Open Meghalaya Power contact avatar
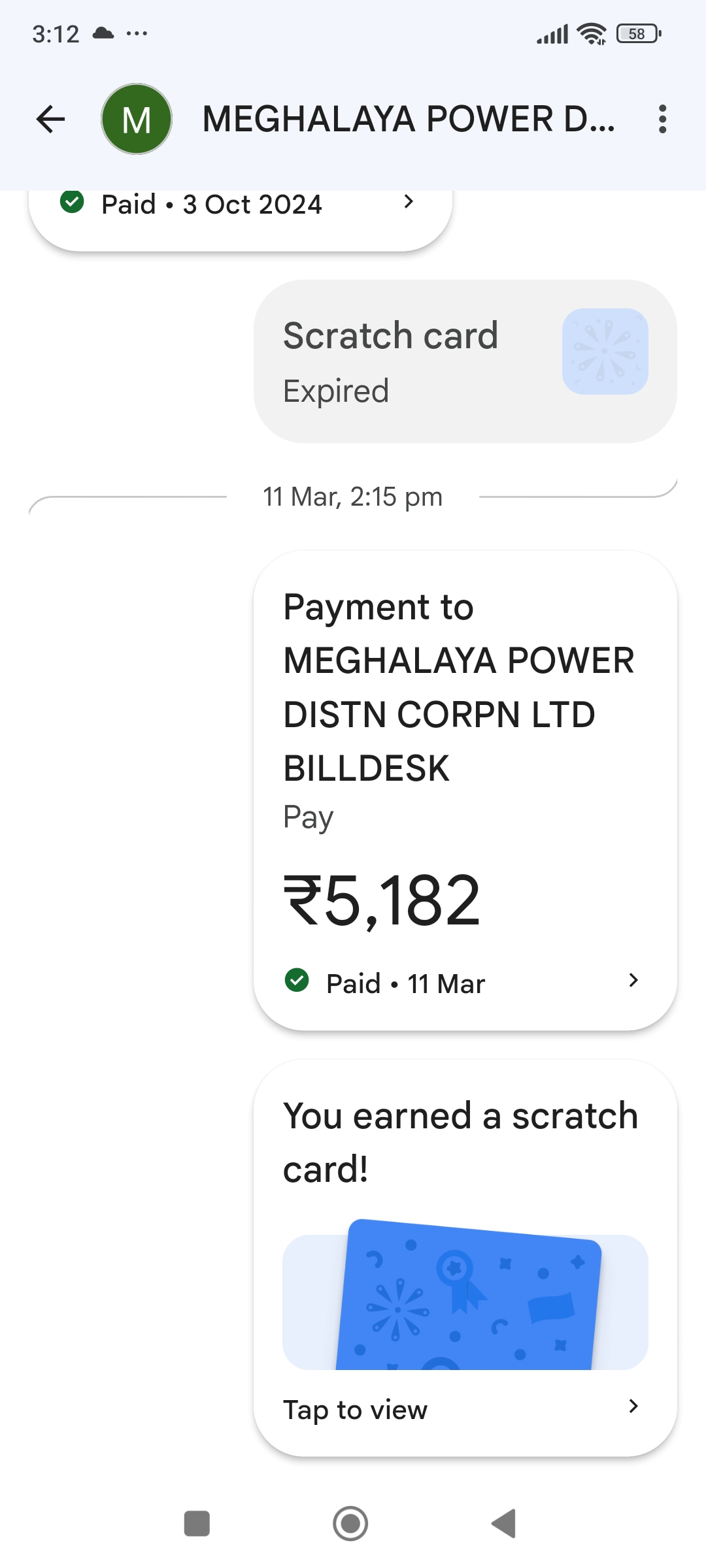The width and height of the screenshot is (706, 1568). (x=137, y=119)
